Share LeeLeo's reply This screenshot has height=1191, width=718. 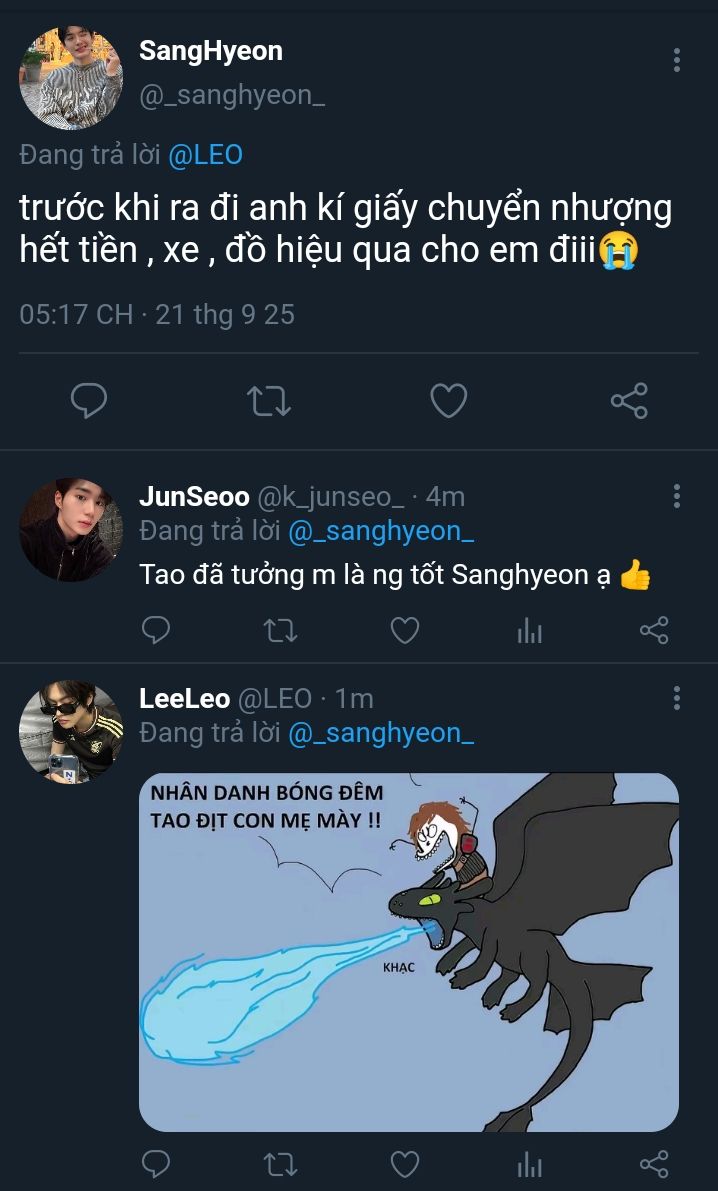653,1163
